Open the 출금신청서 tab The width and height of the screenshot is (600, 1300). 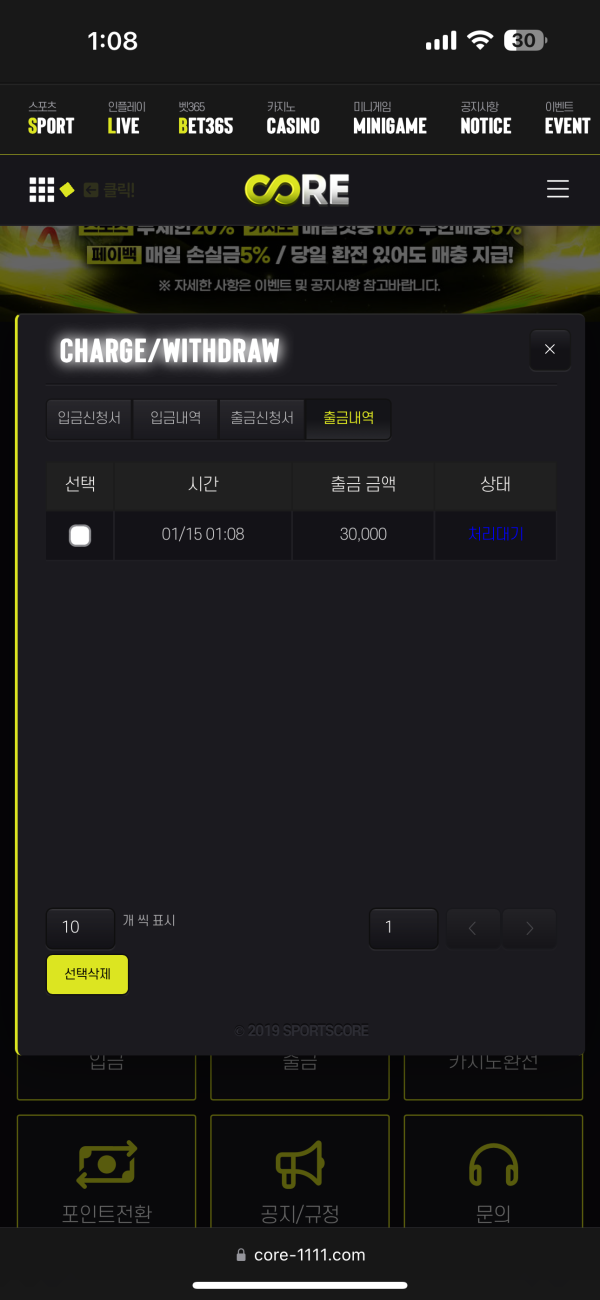[262, 418]
